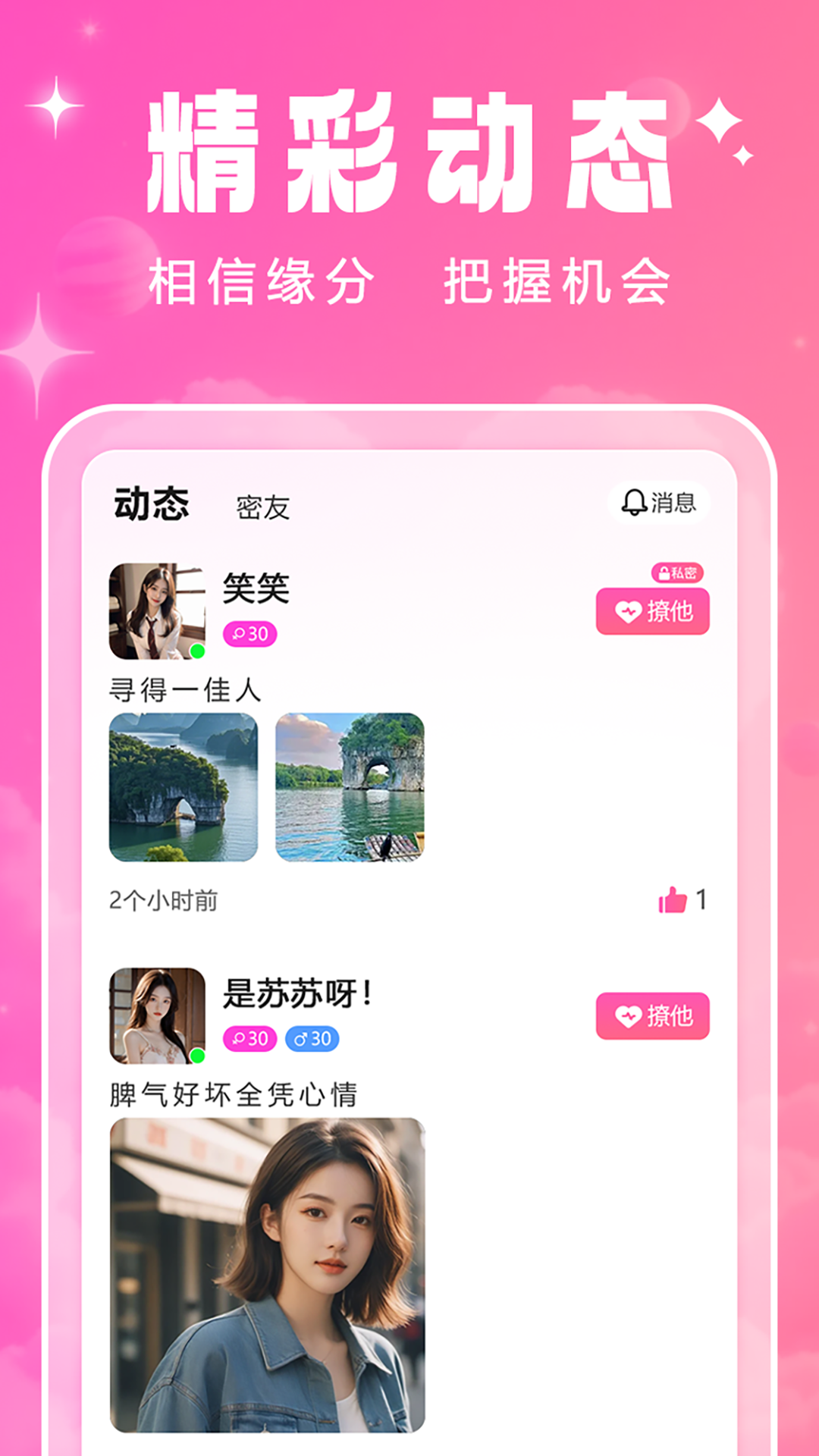Click the lock icon on the 私密 badge
Screen dimensions: 819x1456
[663, 574]
